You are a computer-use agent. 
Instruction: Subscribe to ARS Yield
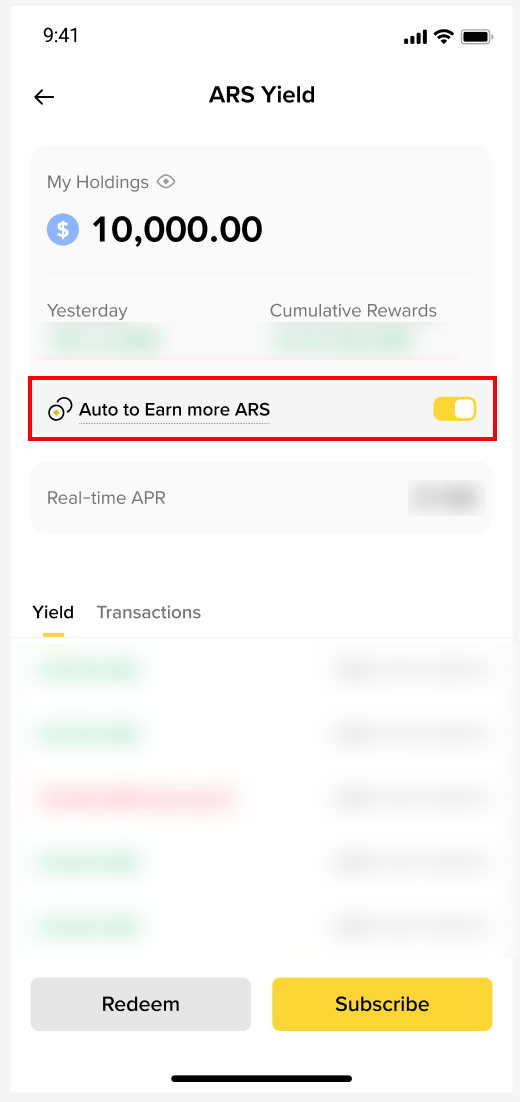pyautogui.click(x=382, y=1004)
